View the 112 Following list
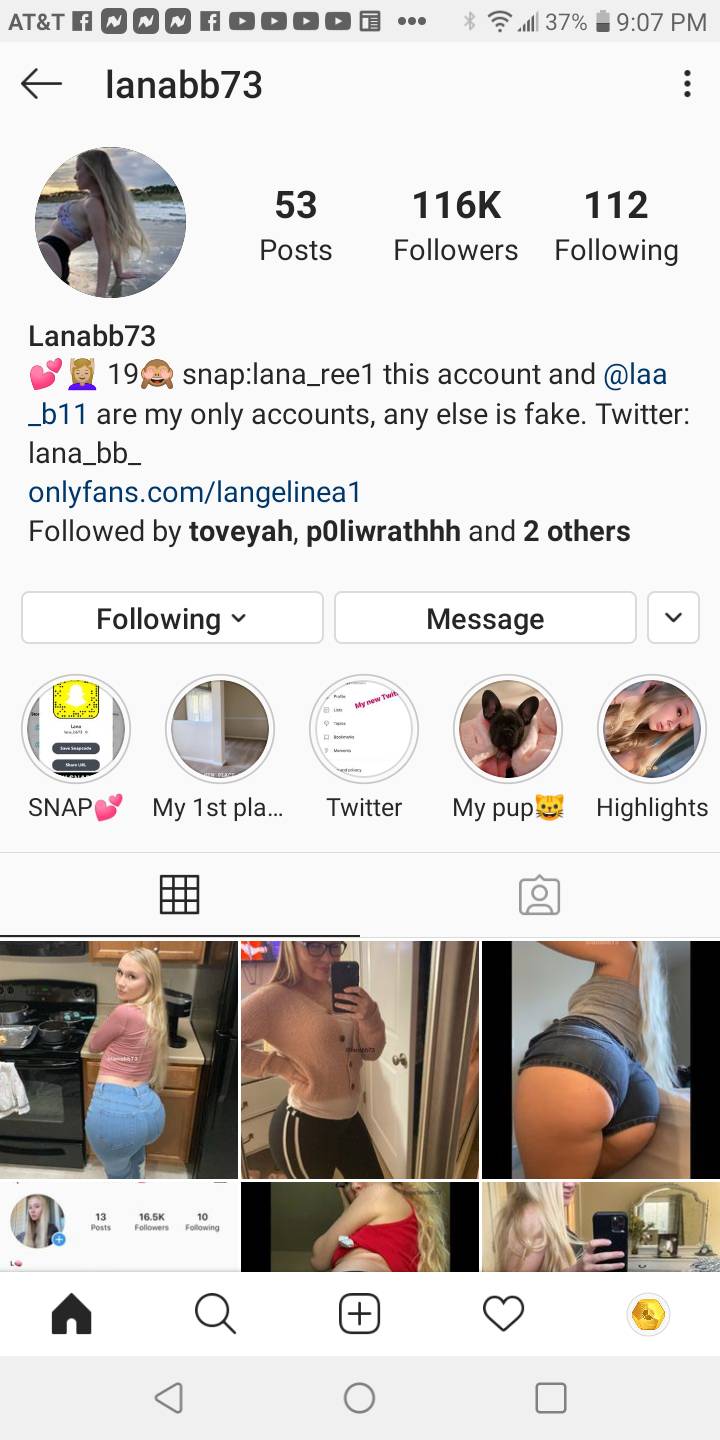720x1440 pixels. coord(616,226)
